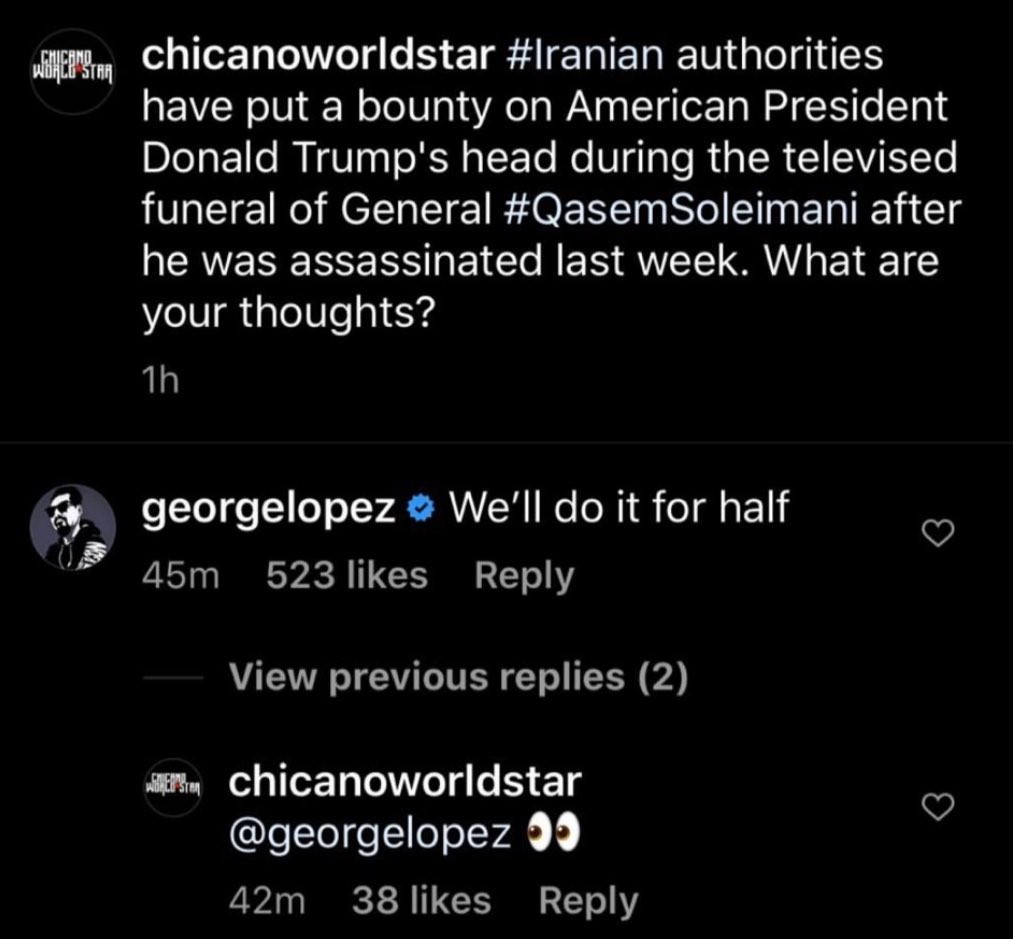Open the @georgelopez mention in the reply
This screenshot has height=939, width=1013.
370,832
